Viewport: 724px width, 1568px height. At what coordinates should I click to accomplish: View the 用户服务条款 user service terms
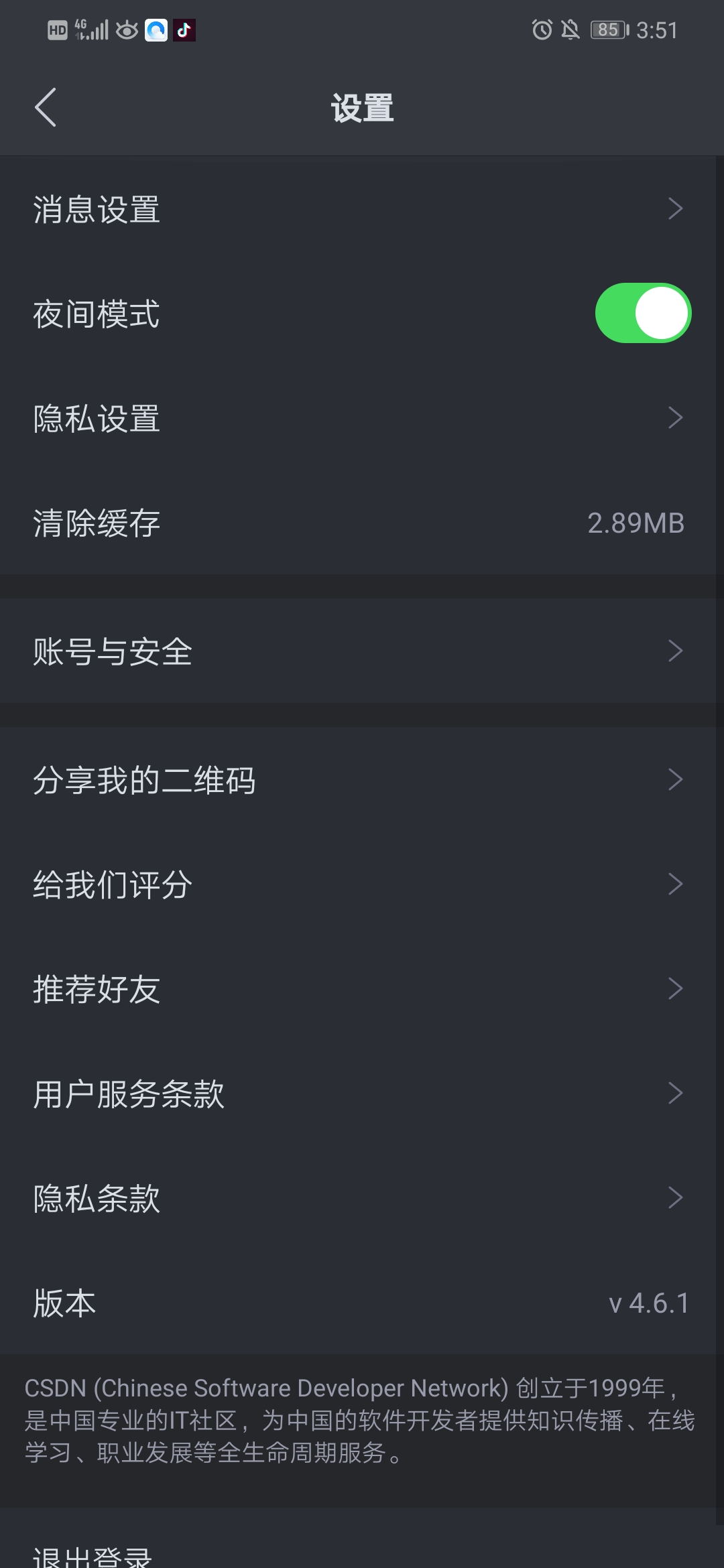(x=362, y=1094)
